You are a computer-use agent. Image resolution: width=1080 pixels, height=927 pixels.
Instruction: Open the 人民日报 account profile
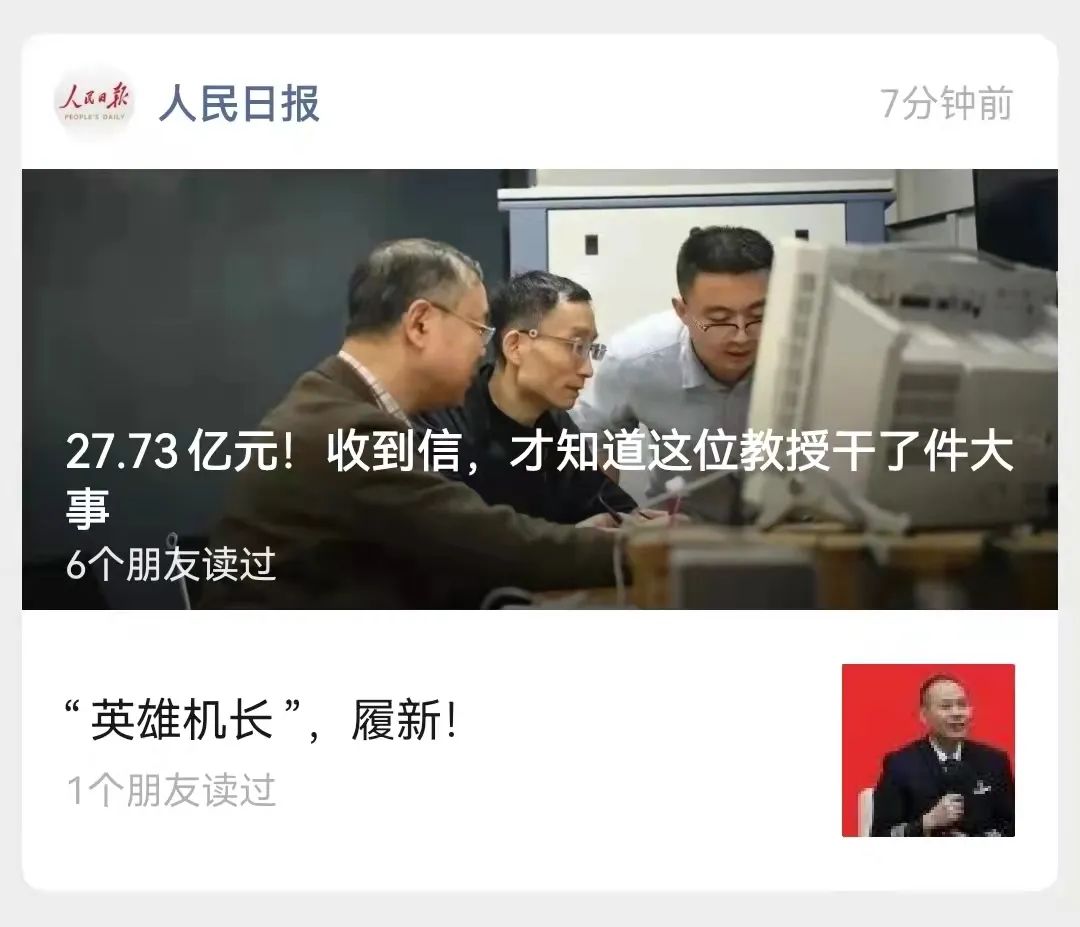click(238, 104)
